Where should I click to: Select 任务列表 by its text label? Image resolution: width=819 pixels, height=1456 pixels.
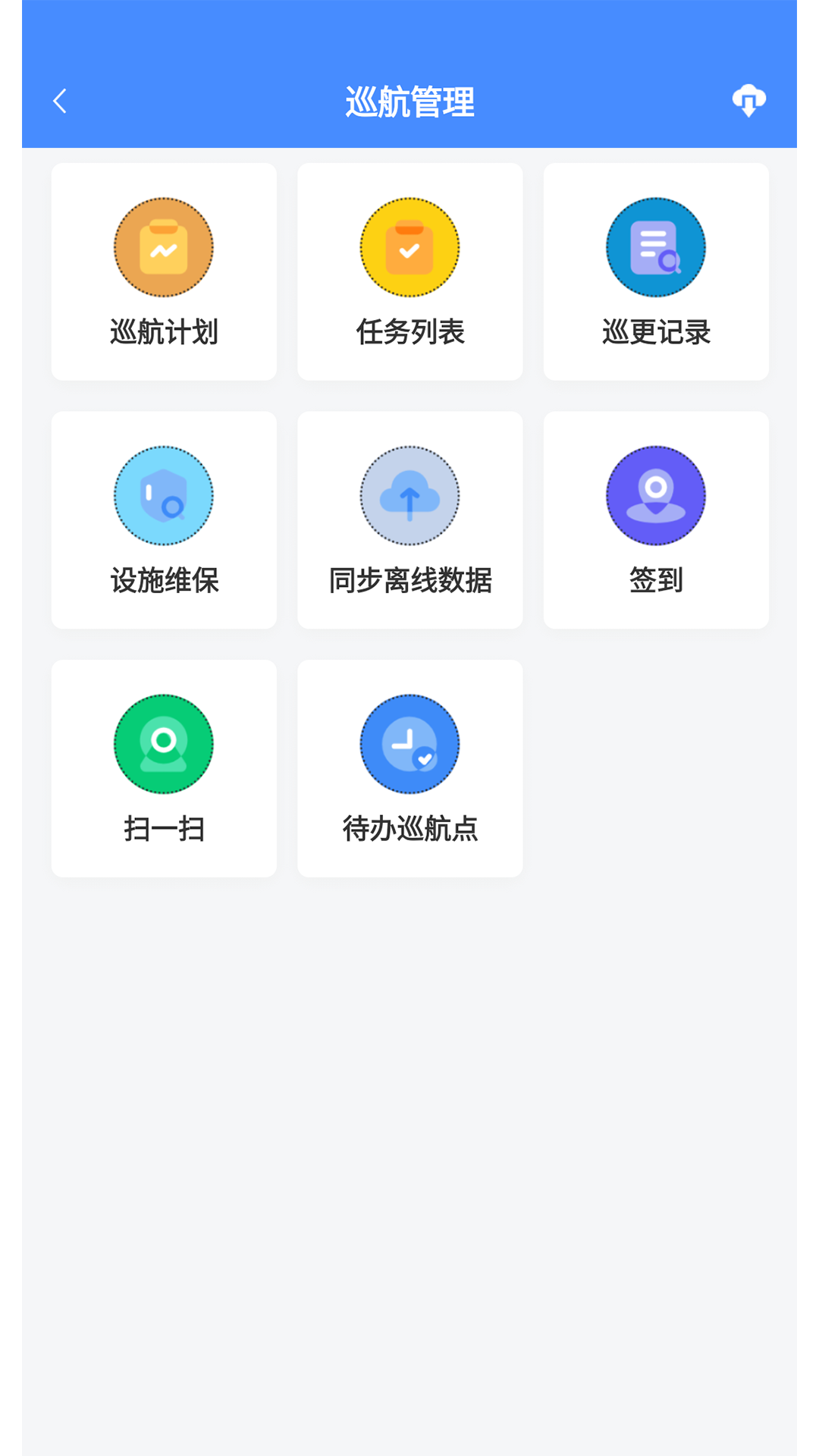[x=409, y=331]
